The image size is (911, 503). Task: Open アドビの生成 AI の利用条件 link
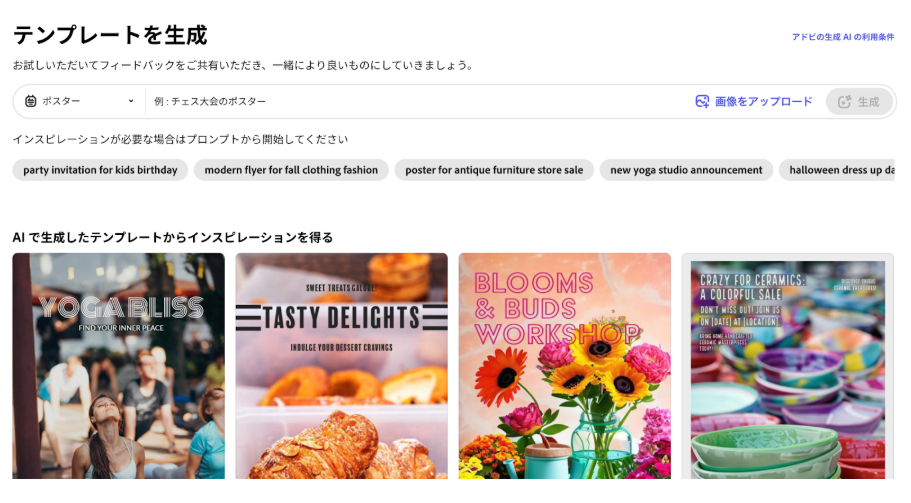pos(842,37)
